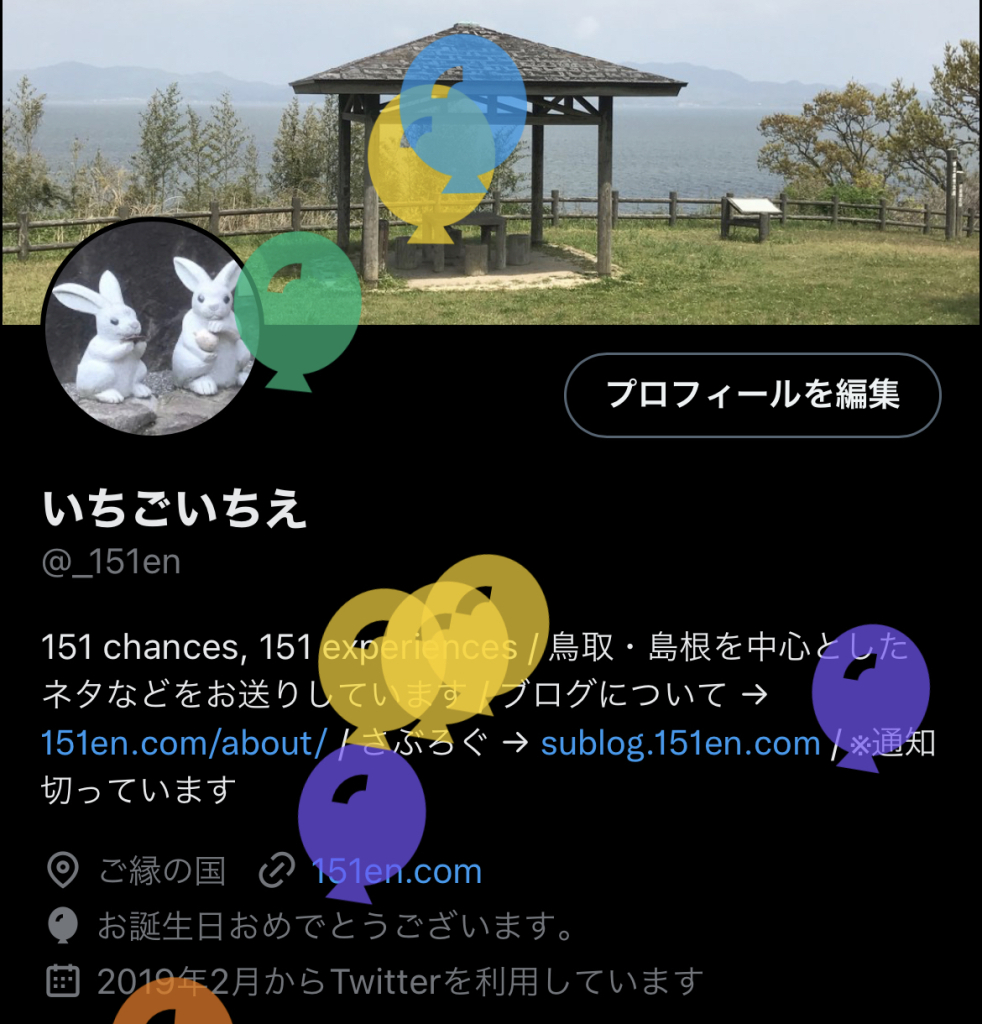Open the 151en.com/about/ link in bio

[184, 744]
